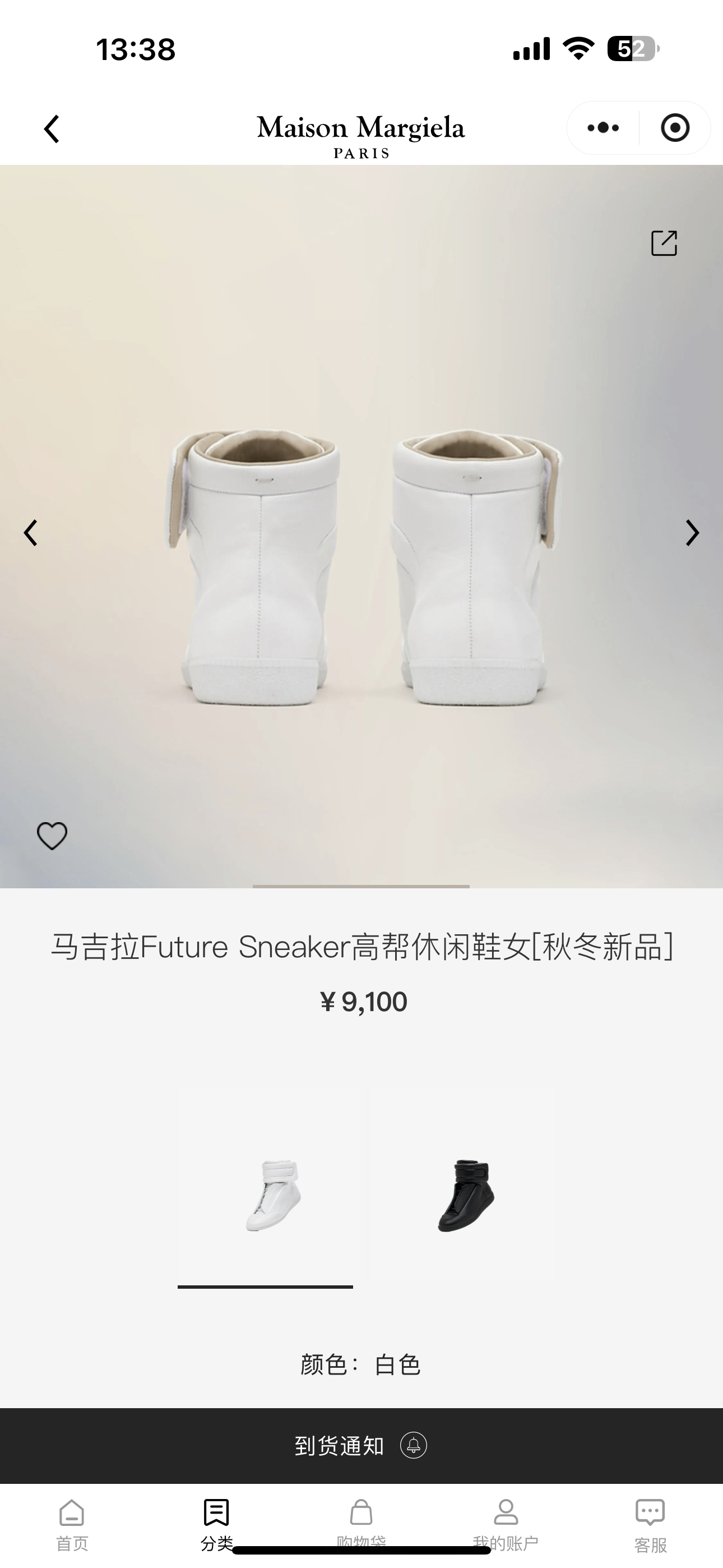Add the sneaker to wishlist with the heart
This screenshot has height=1568, width=723.
tap(52, 835)
